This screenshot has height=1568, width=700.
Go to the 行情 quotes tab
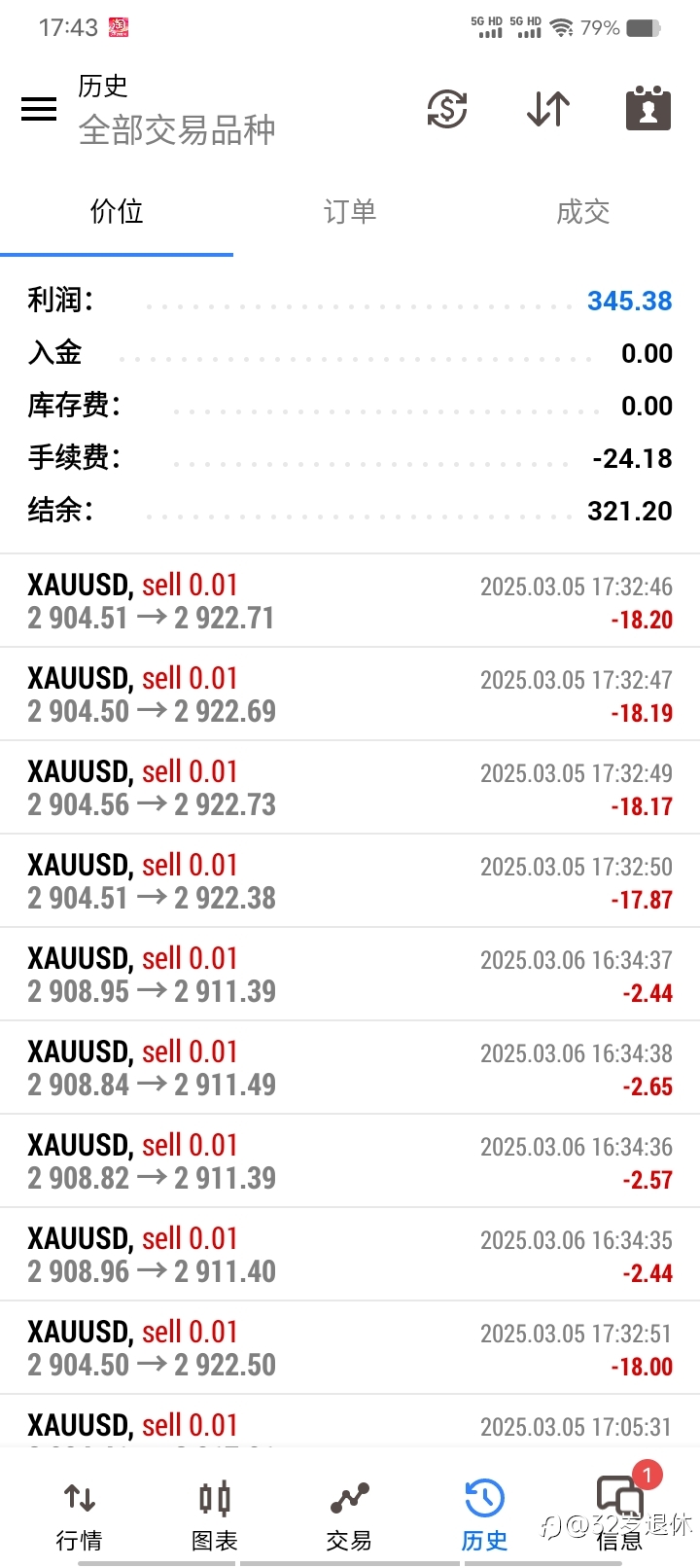(80, 1515)
